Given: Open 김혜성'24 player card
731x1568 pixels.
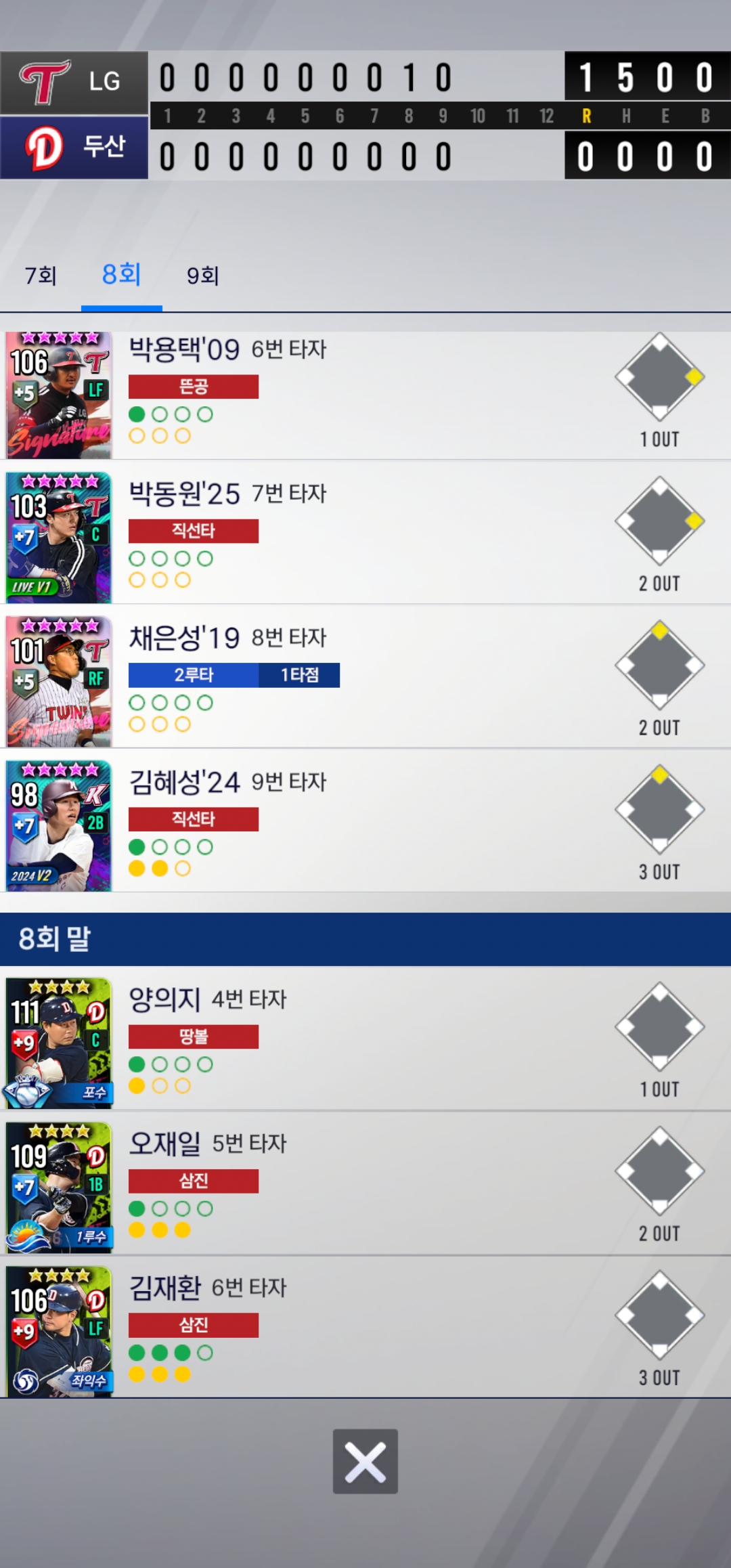Looking at the screenshot, I should coord(59,826).
